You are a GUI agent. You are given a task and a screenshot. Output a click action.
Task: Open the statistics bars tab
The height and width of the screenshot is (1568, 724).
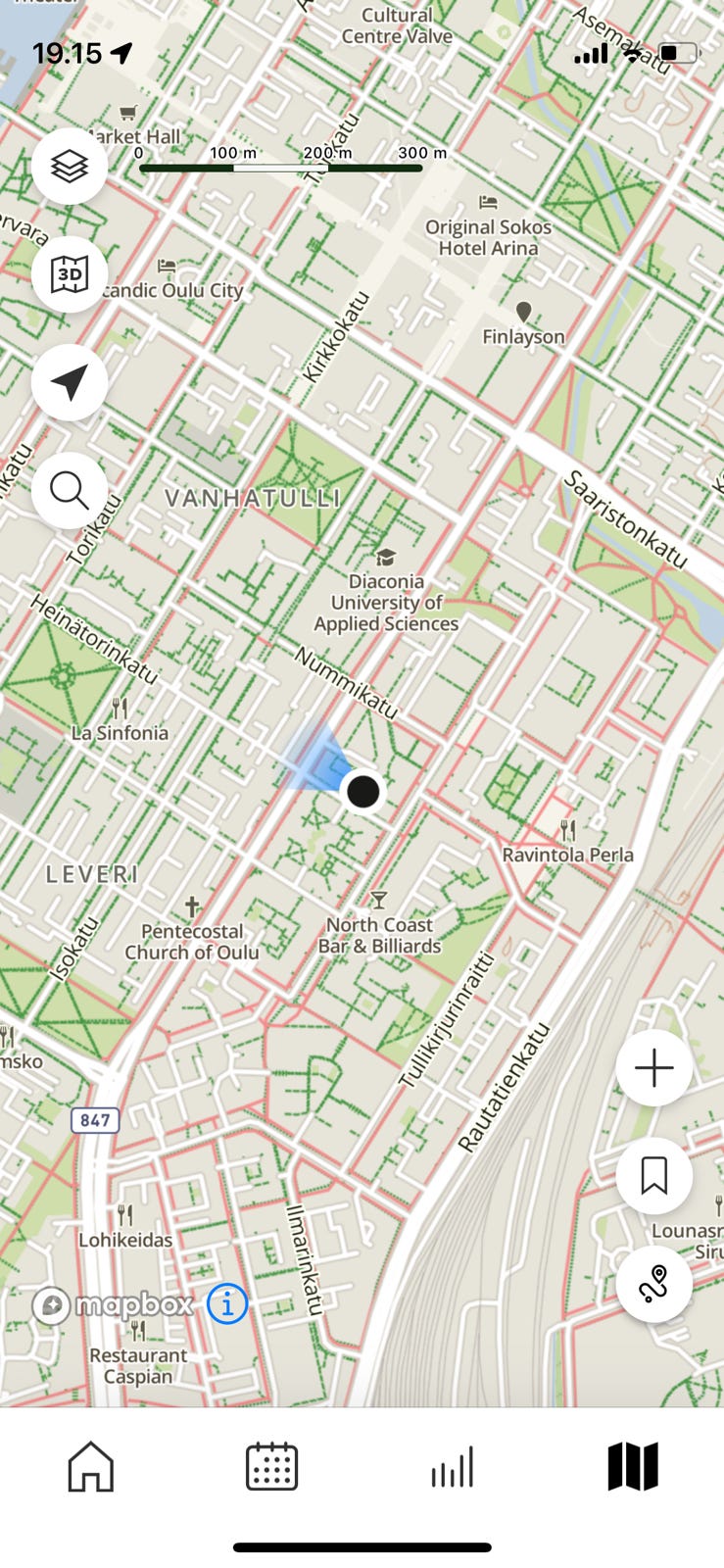click(453, 1467)
